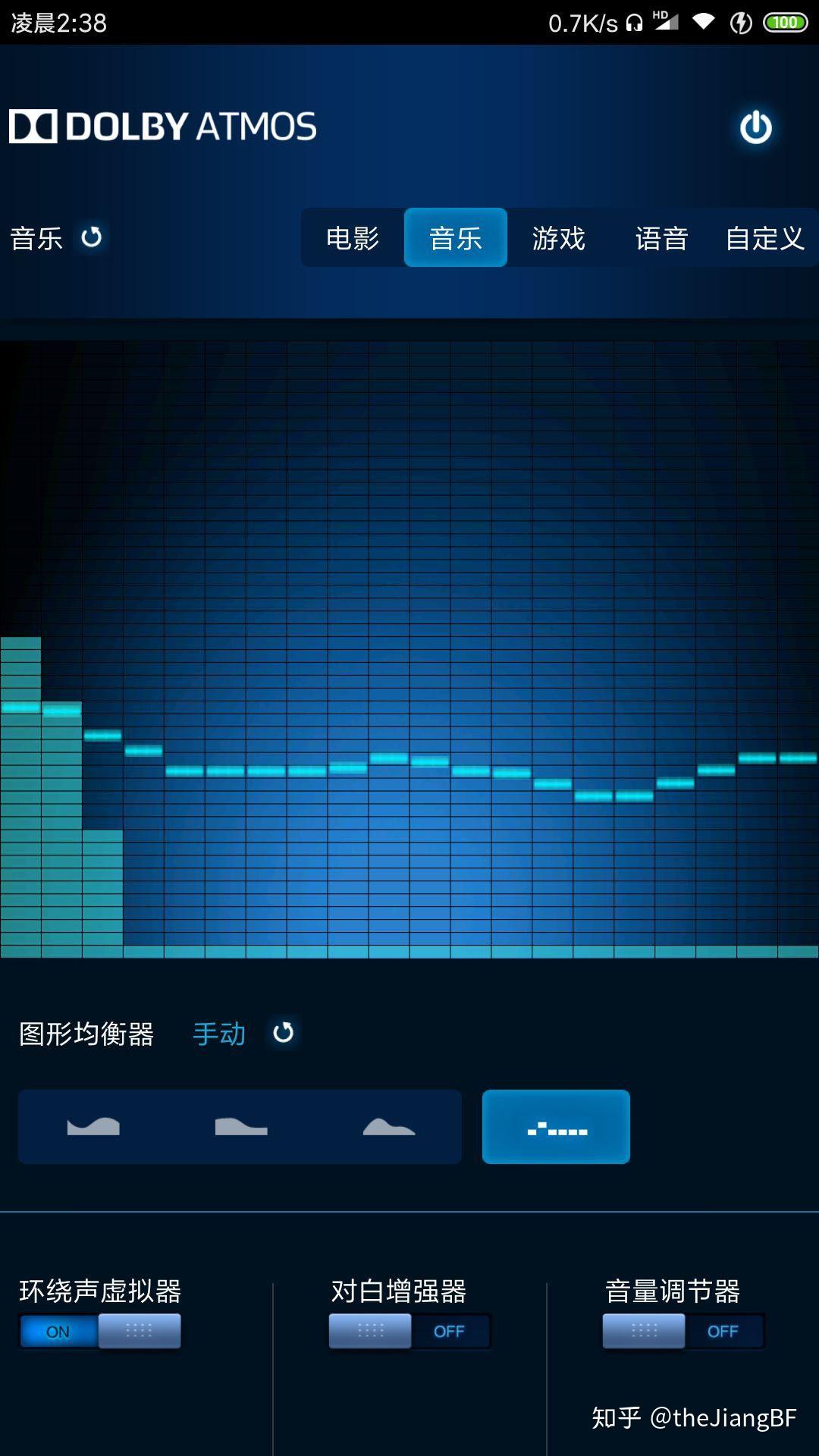Reset the 图形均衡器 to default
The width and height of the screenshot is (819, 1456).
[283, 1032]
